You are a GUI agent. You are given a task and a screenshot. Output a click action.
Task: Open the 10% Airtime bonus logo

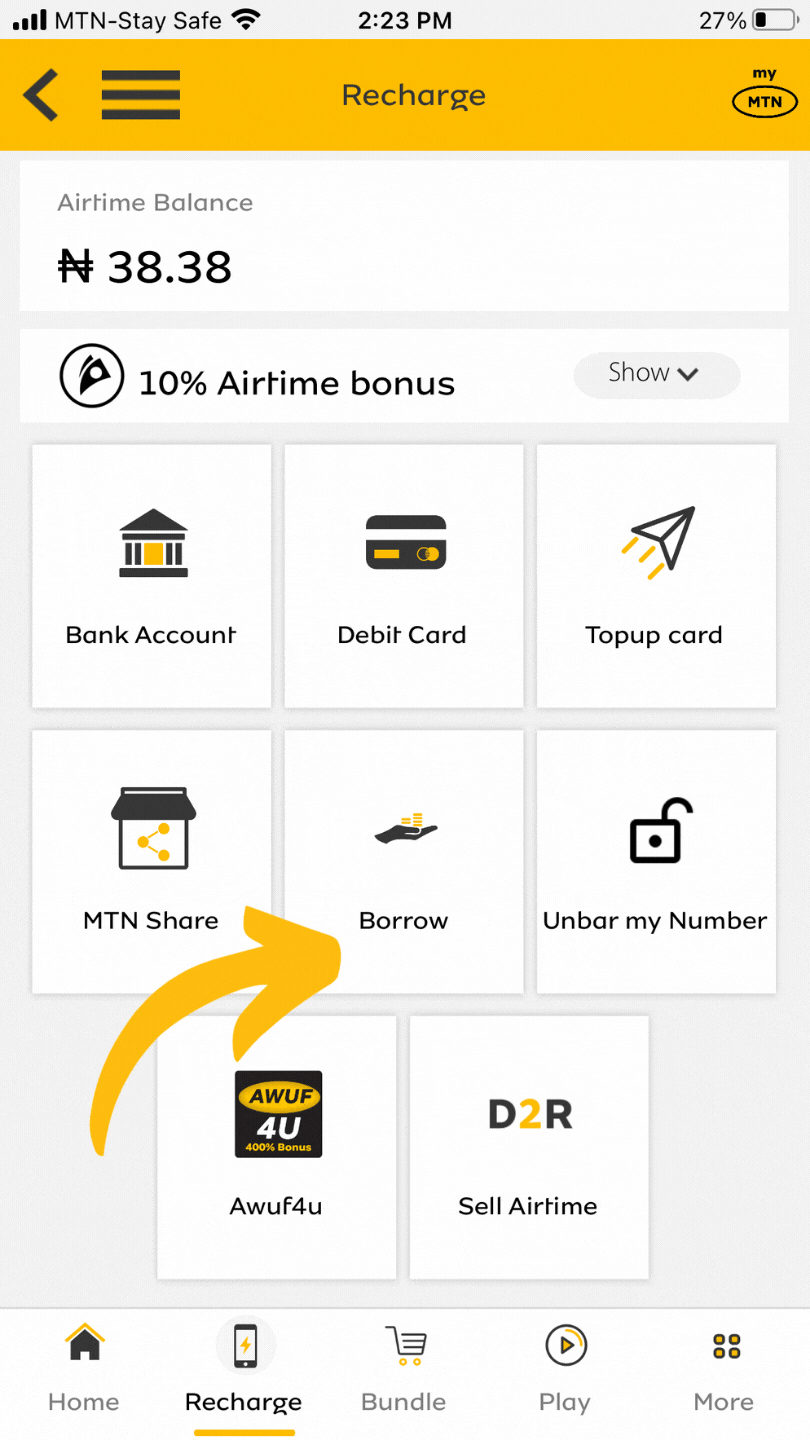pyautogui.click(x=91, y=376)
